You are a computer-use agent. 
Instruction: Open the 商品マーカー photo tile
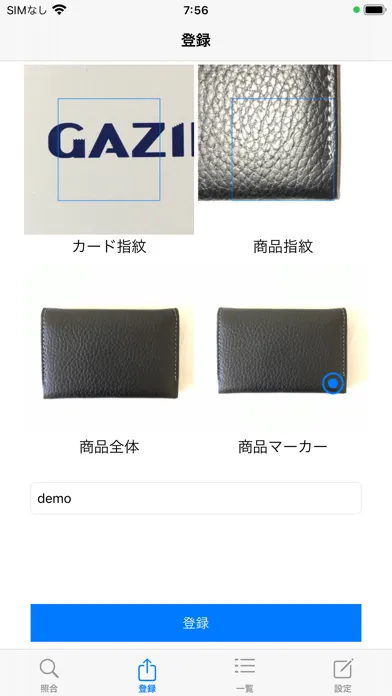pos(282,348)
